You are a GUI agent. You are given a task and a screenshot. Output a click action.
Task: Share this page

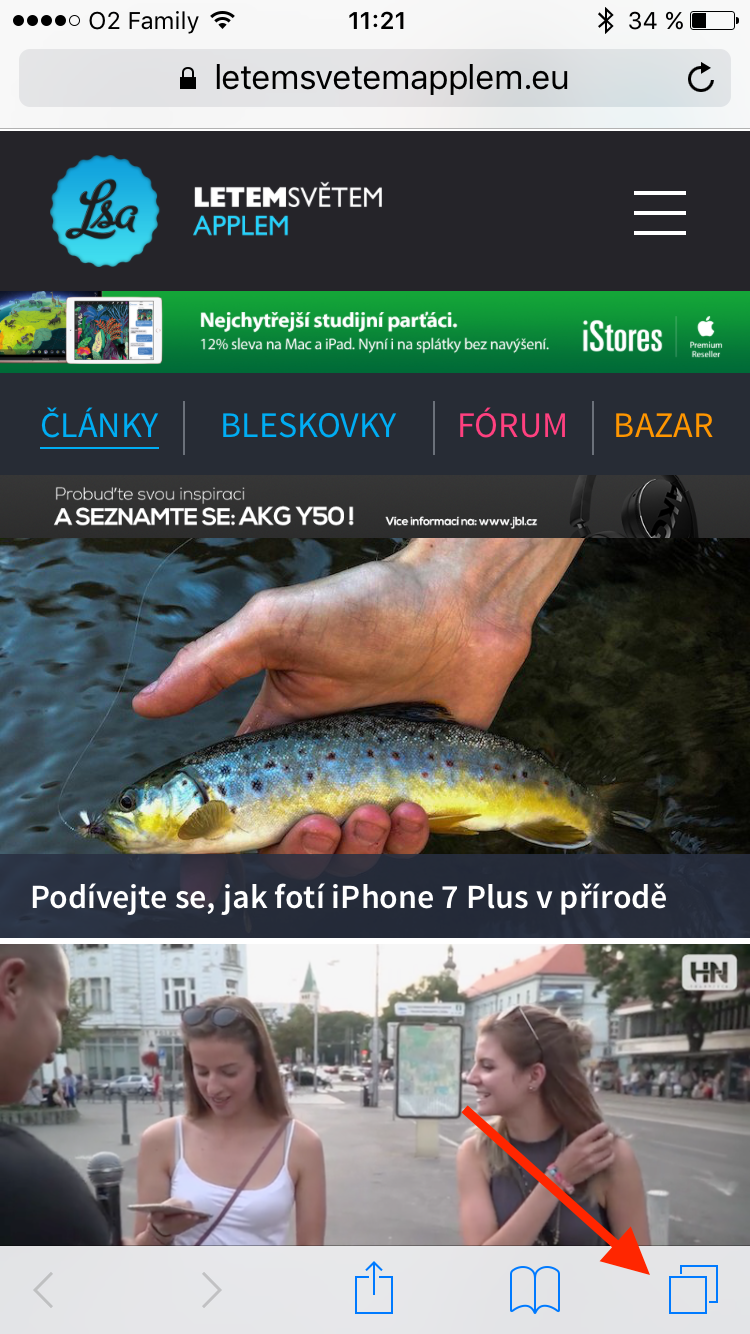point(374,1288)
